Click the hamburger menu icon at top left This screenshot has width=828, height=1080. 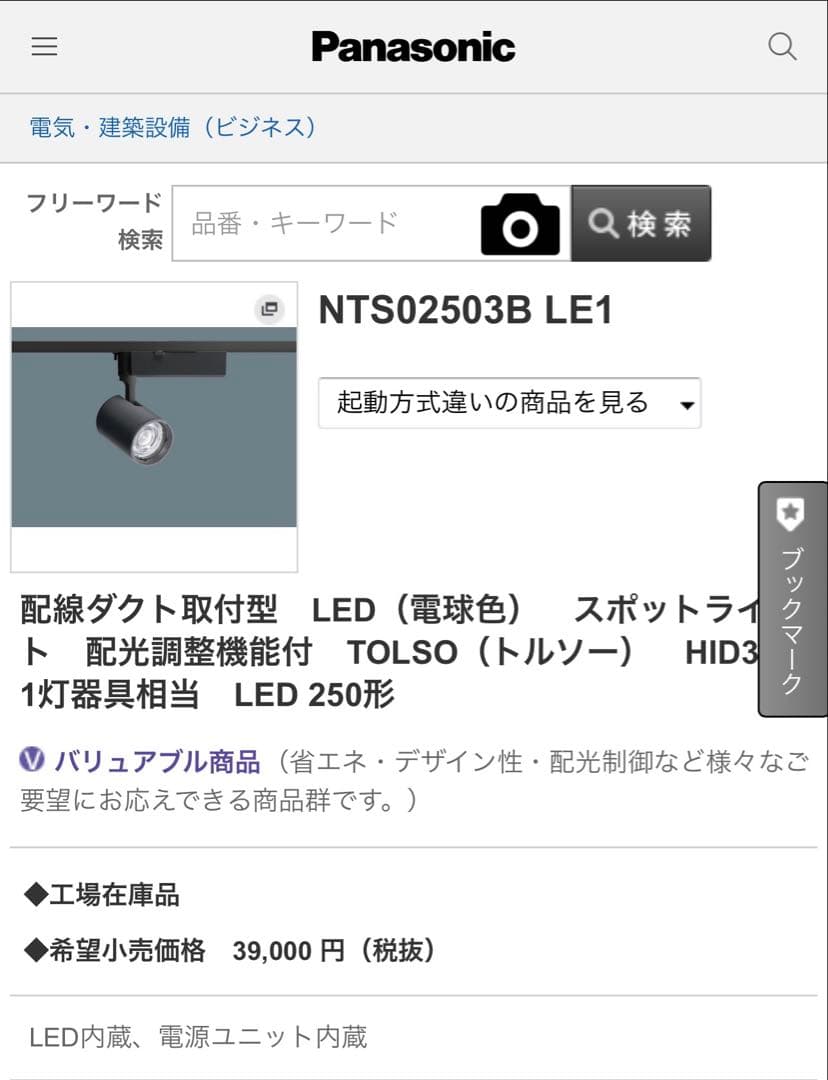[44, 46]
